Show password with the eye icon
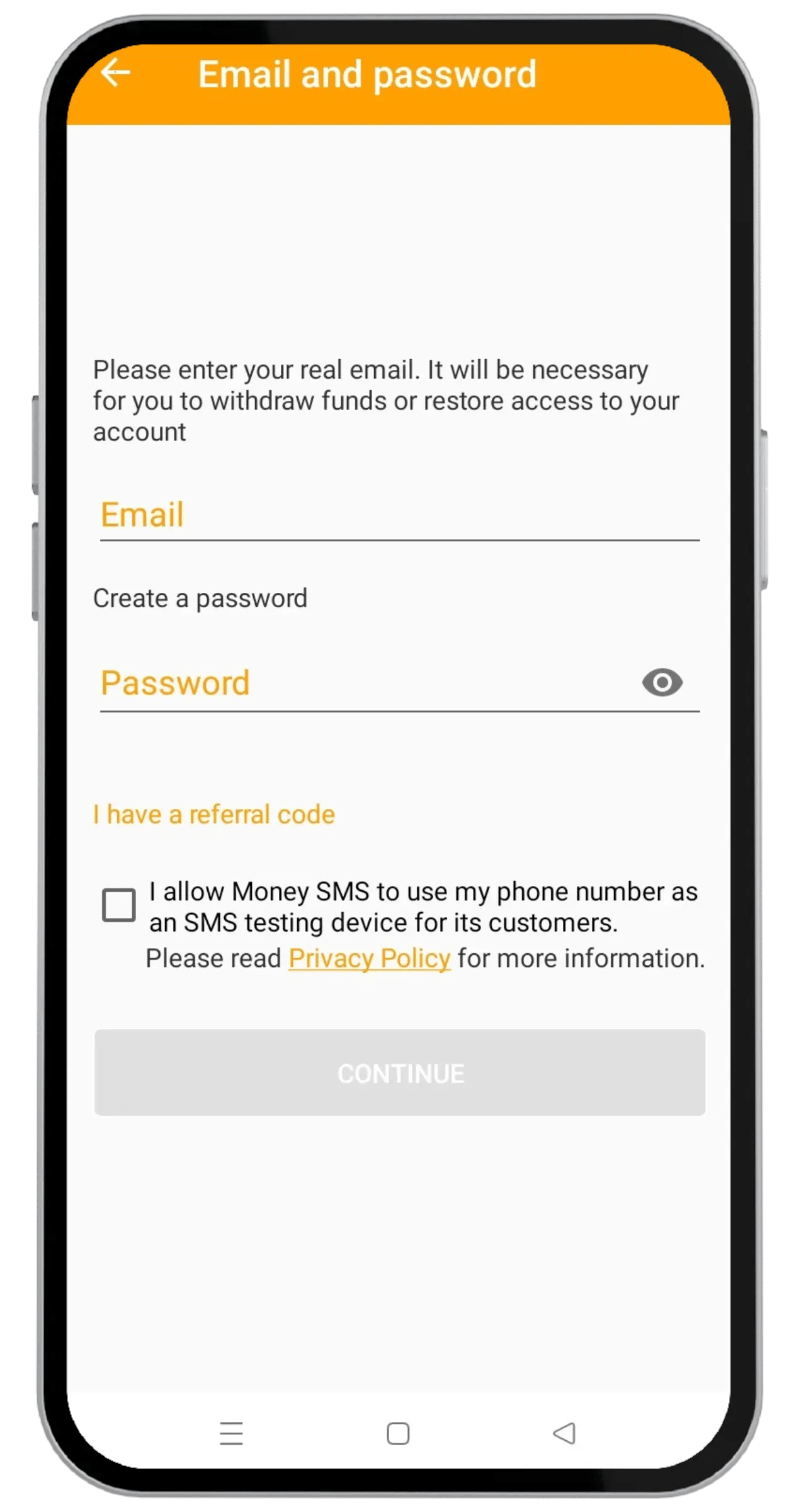 pyautogui.click(x=662, y=682)
